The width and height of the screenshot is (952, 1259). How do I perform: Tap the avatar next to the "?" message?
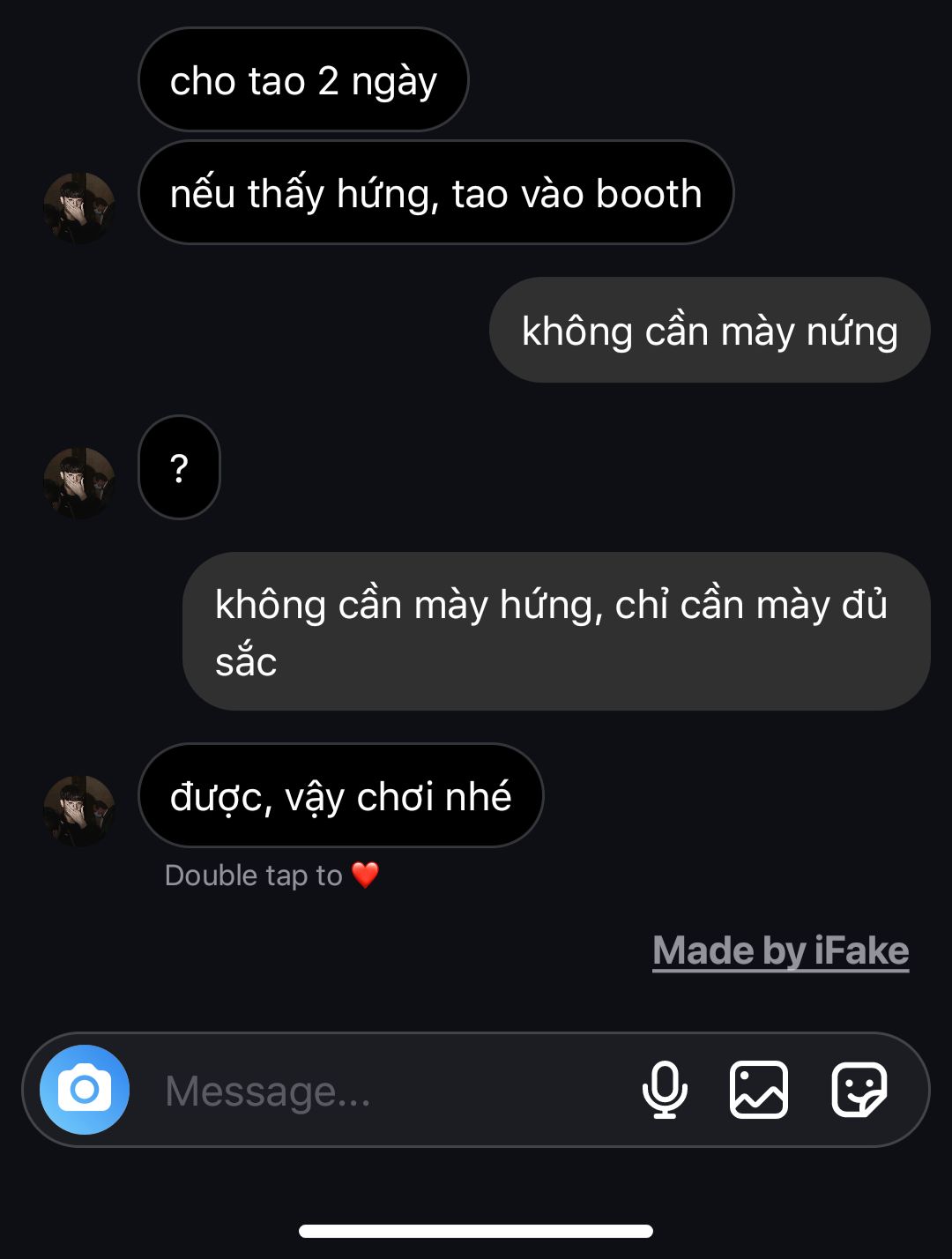(x=79, y=482)
